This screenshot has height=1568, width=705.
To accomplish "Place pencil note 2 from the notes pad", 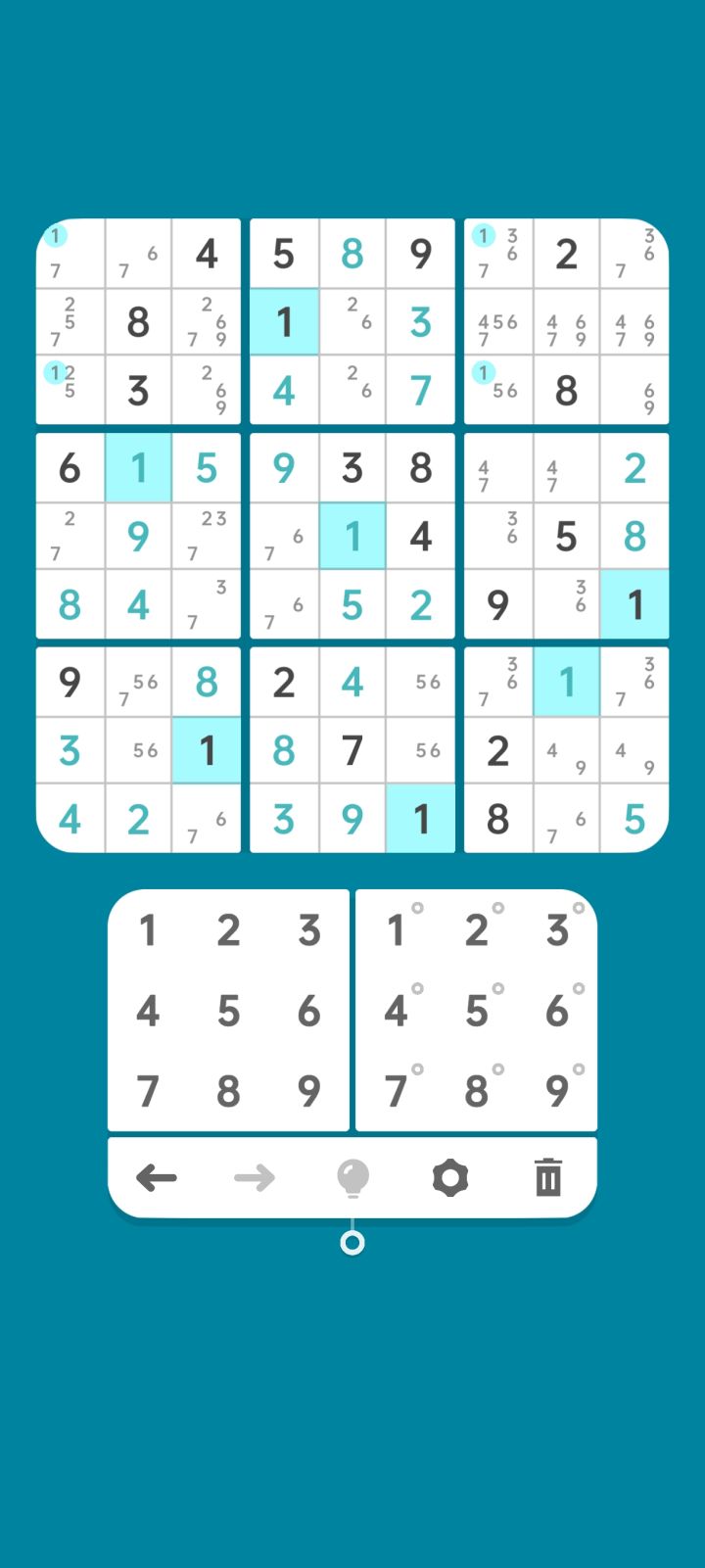I will [x=477, y=931].
